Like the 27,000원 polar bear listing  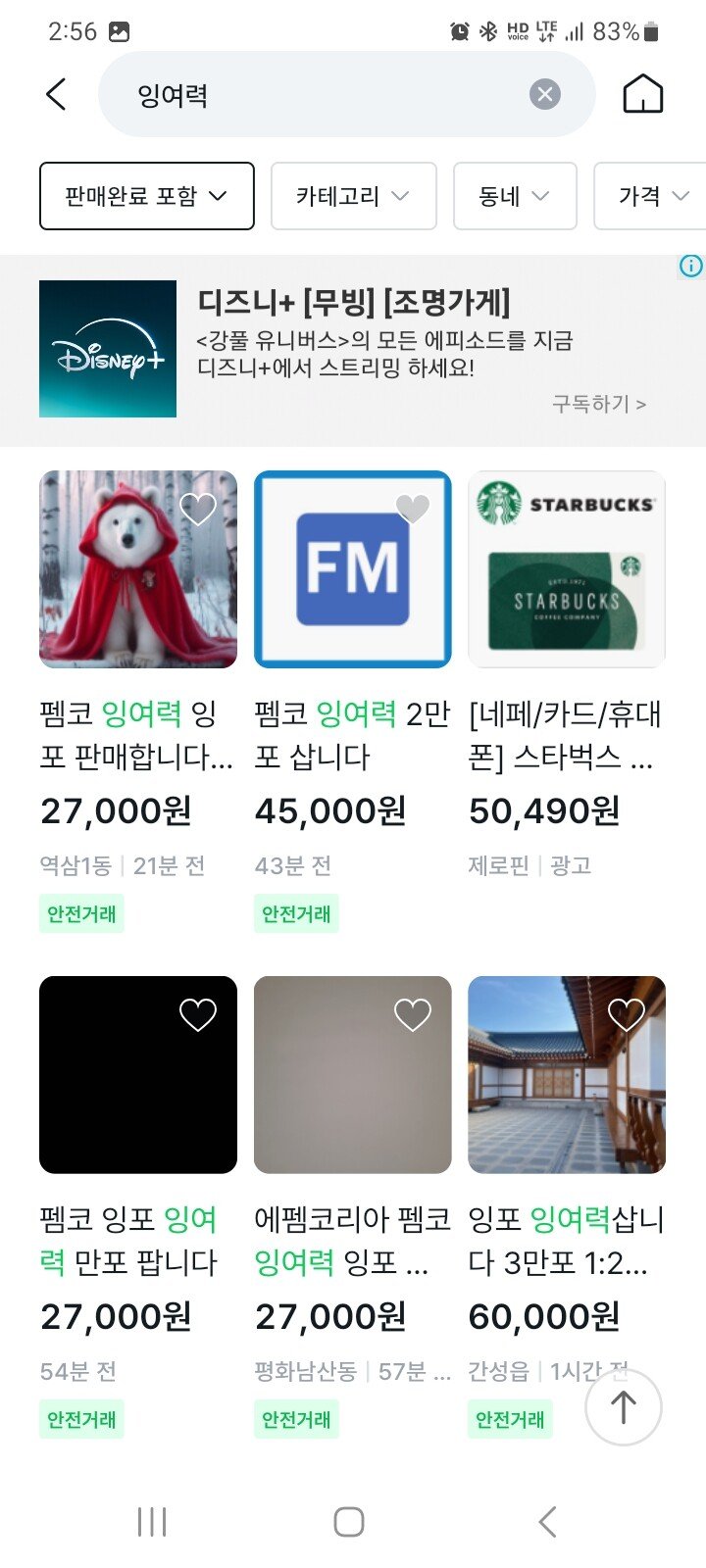tap(198, 510)
